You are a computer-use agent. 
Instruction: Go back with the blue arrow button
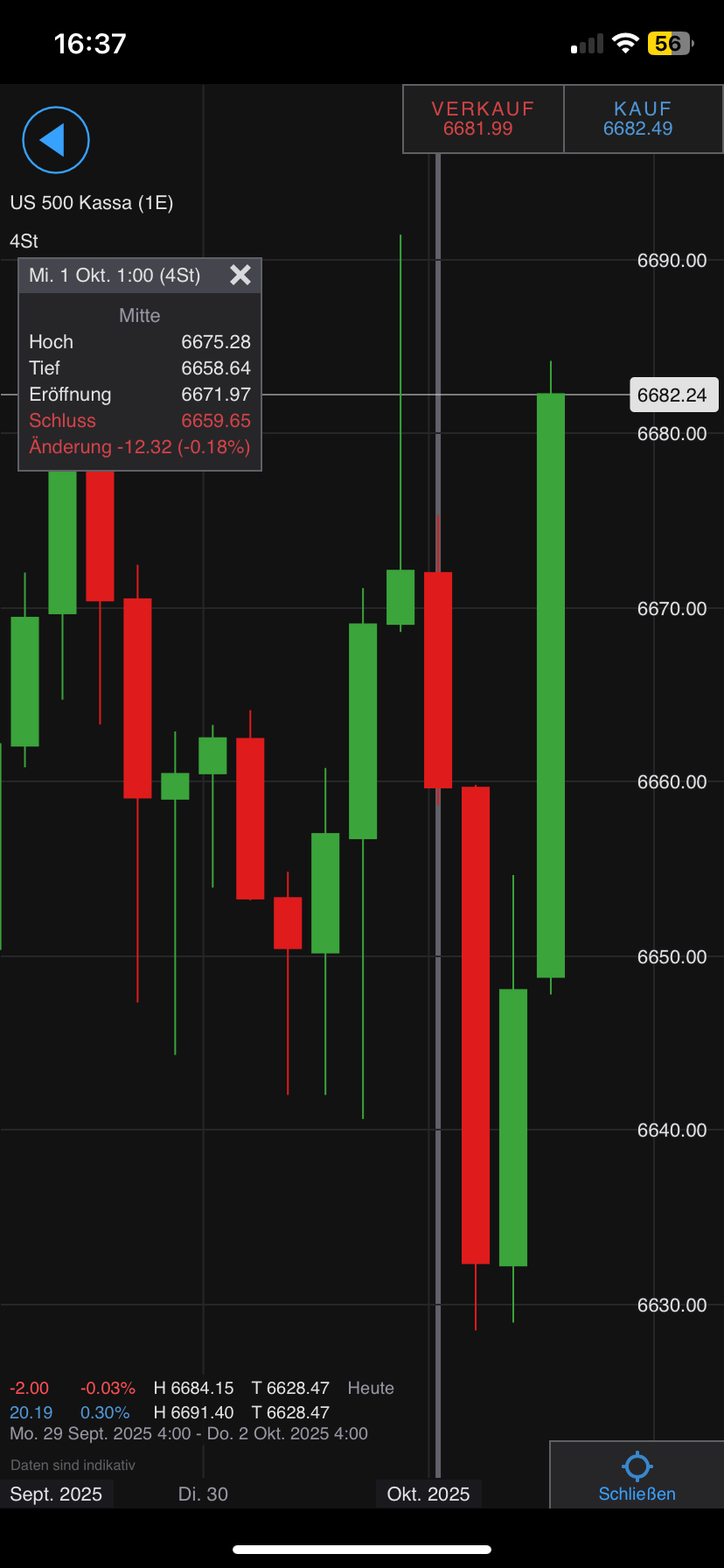click(56, 140)
